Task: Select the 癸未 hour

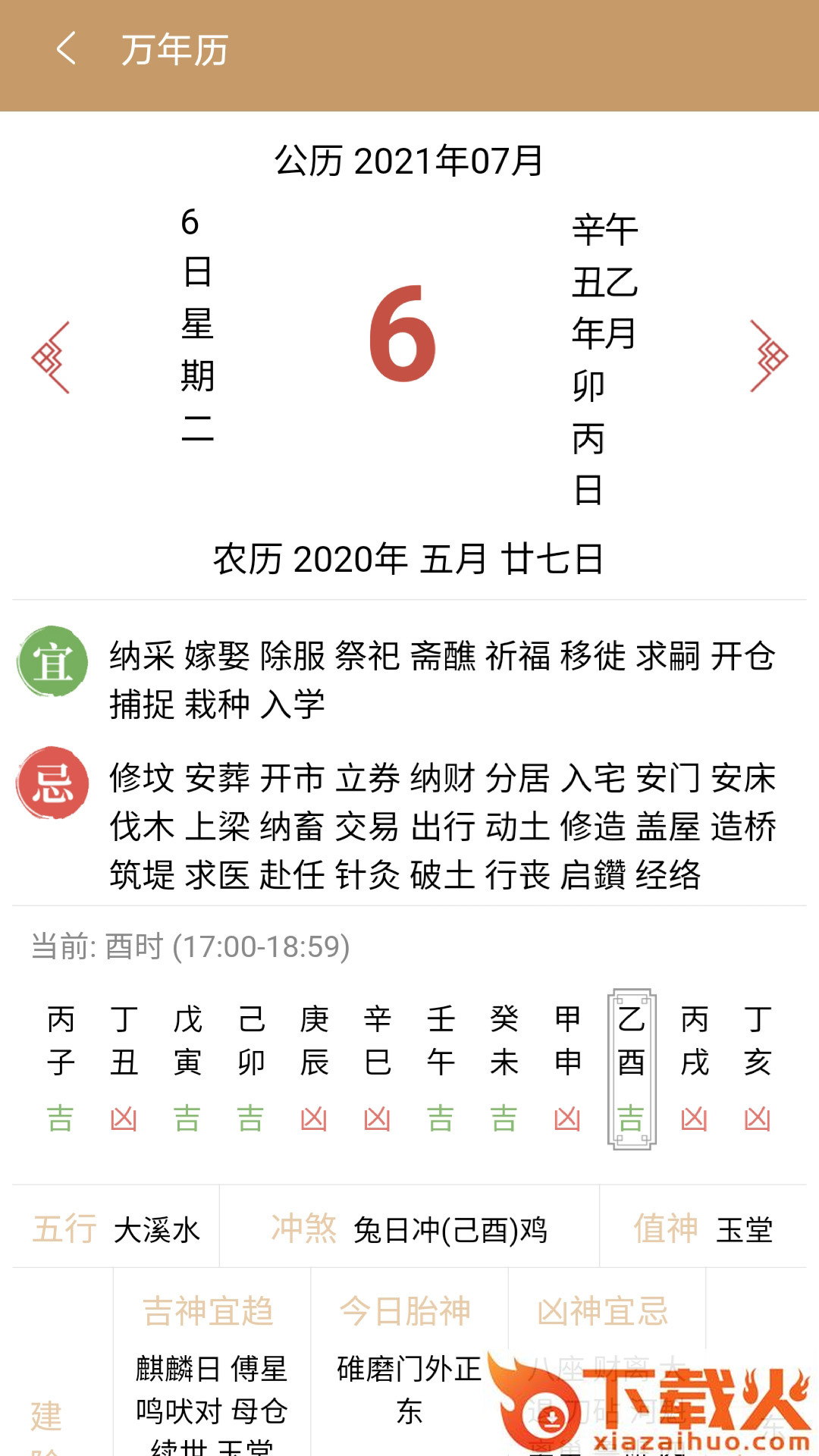Action: coord(504,1068)
